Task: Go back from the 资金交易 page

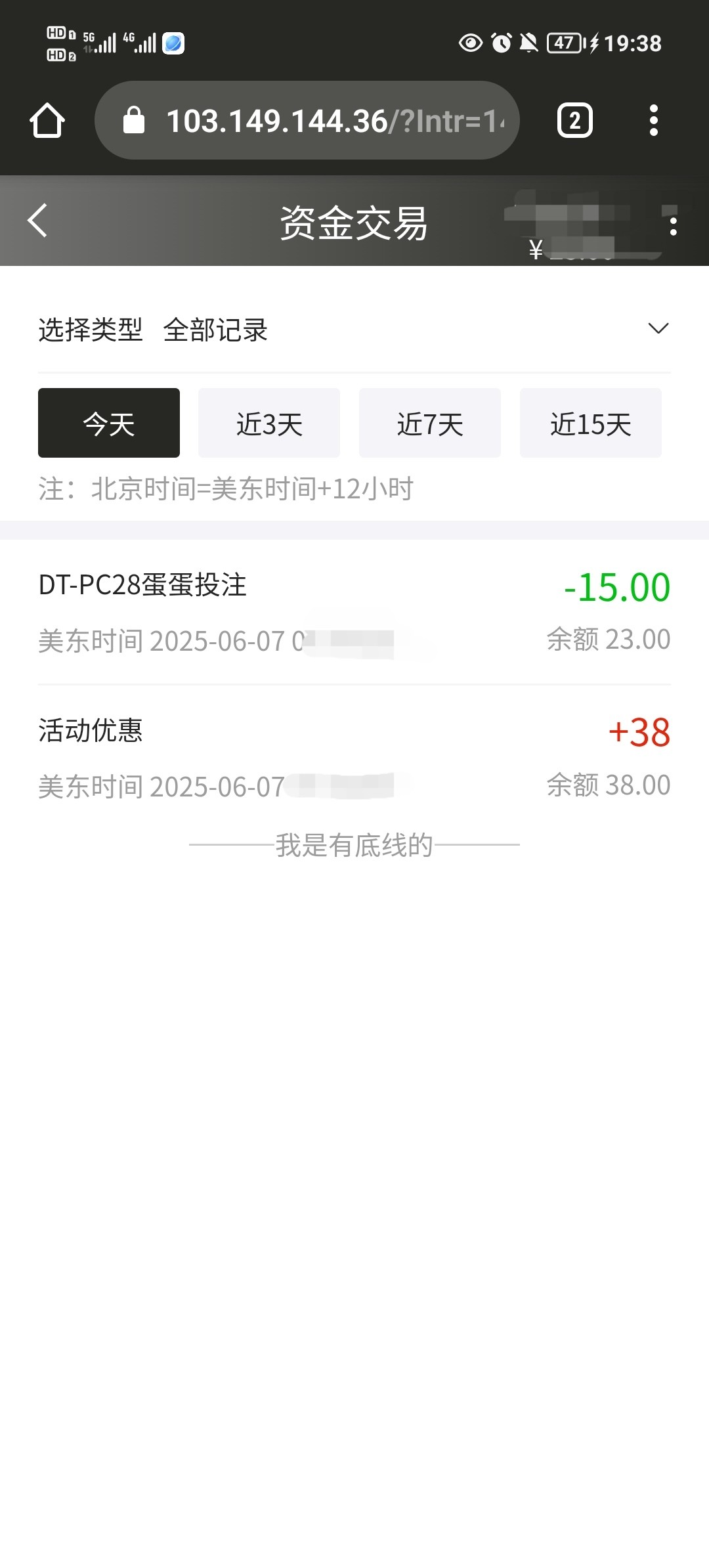Action: [x=37, y=221]
